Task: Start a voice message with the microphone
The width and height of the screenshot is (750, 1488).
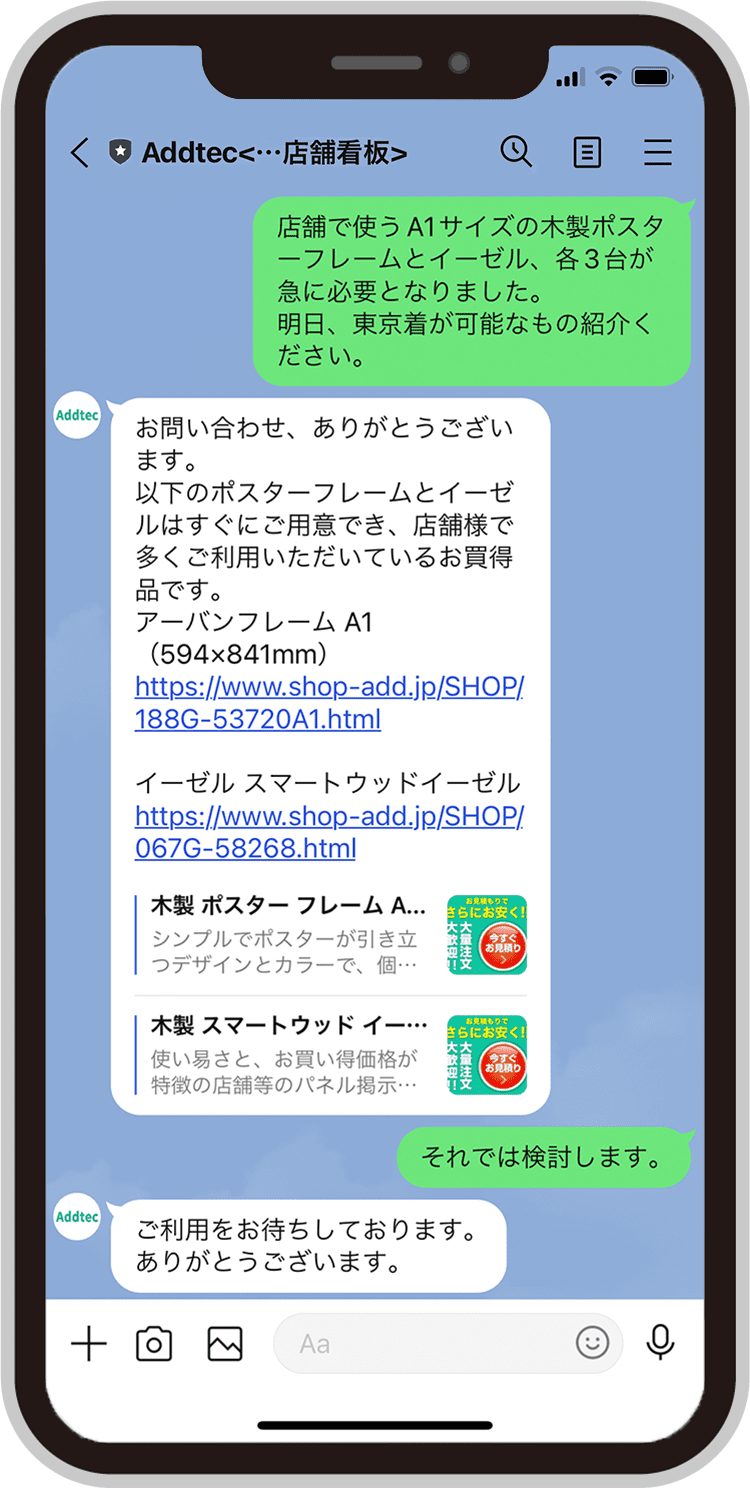Action: [660, 1343]
